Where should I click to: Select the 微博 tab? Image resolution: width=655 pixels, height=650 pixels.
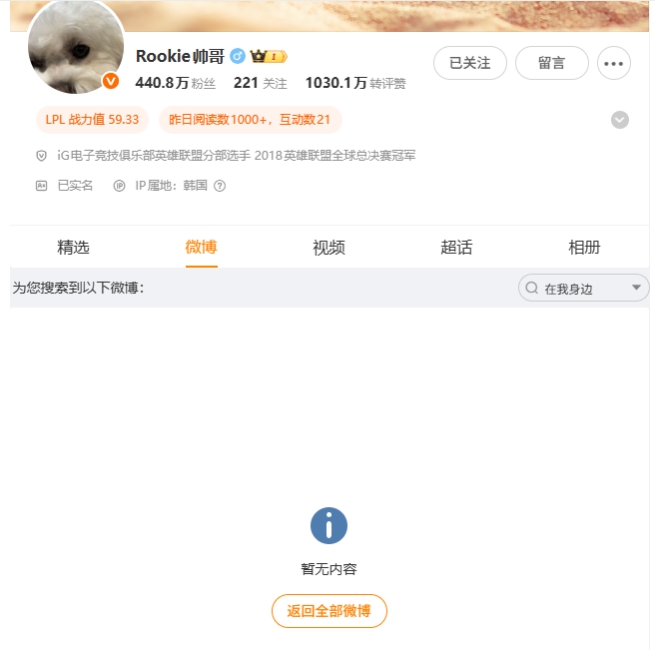coord(201,248)
